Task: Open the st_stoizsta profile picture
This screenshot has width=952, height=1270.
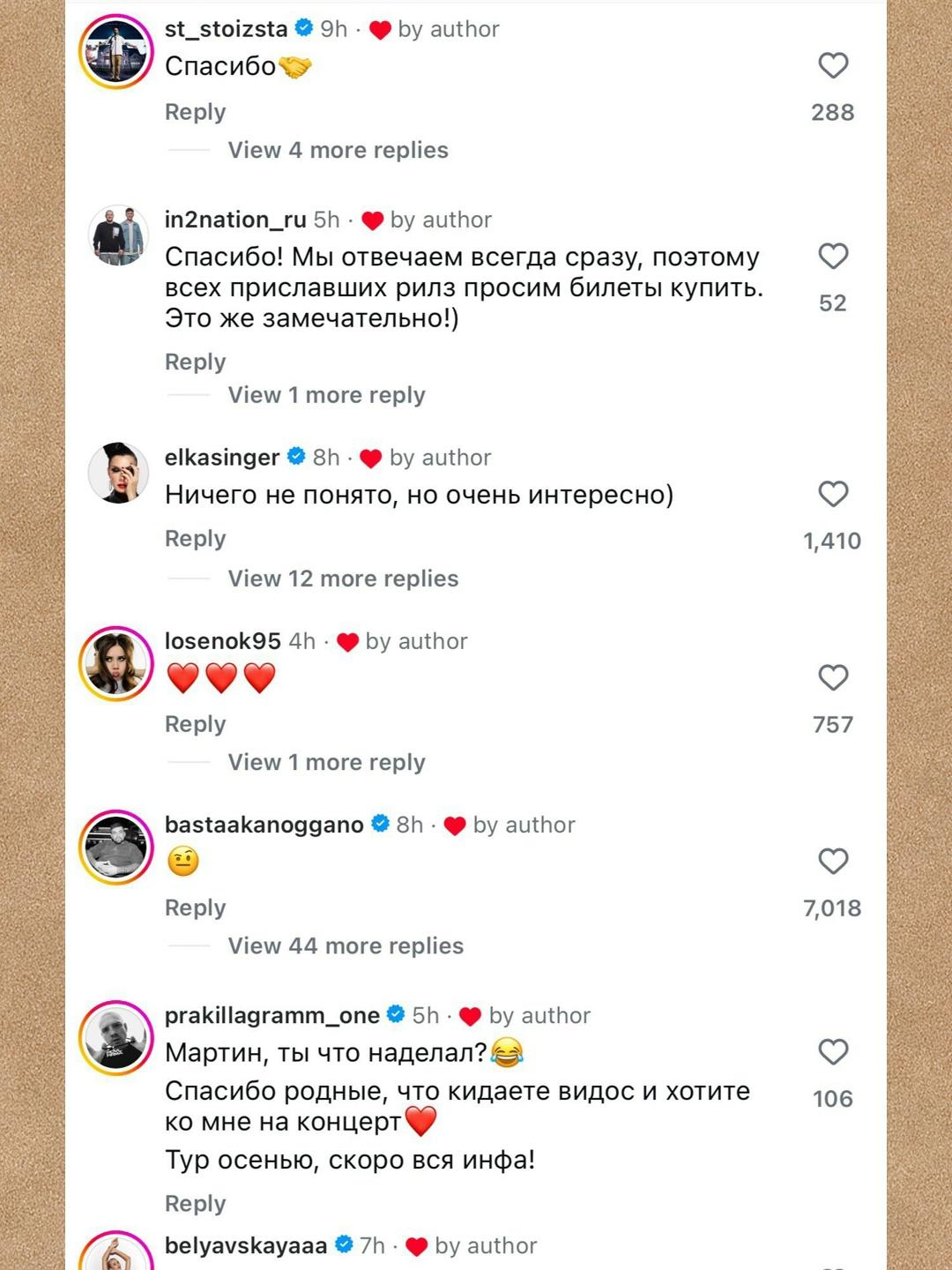Action: [x=116, y=52]
